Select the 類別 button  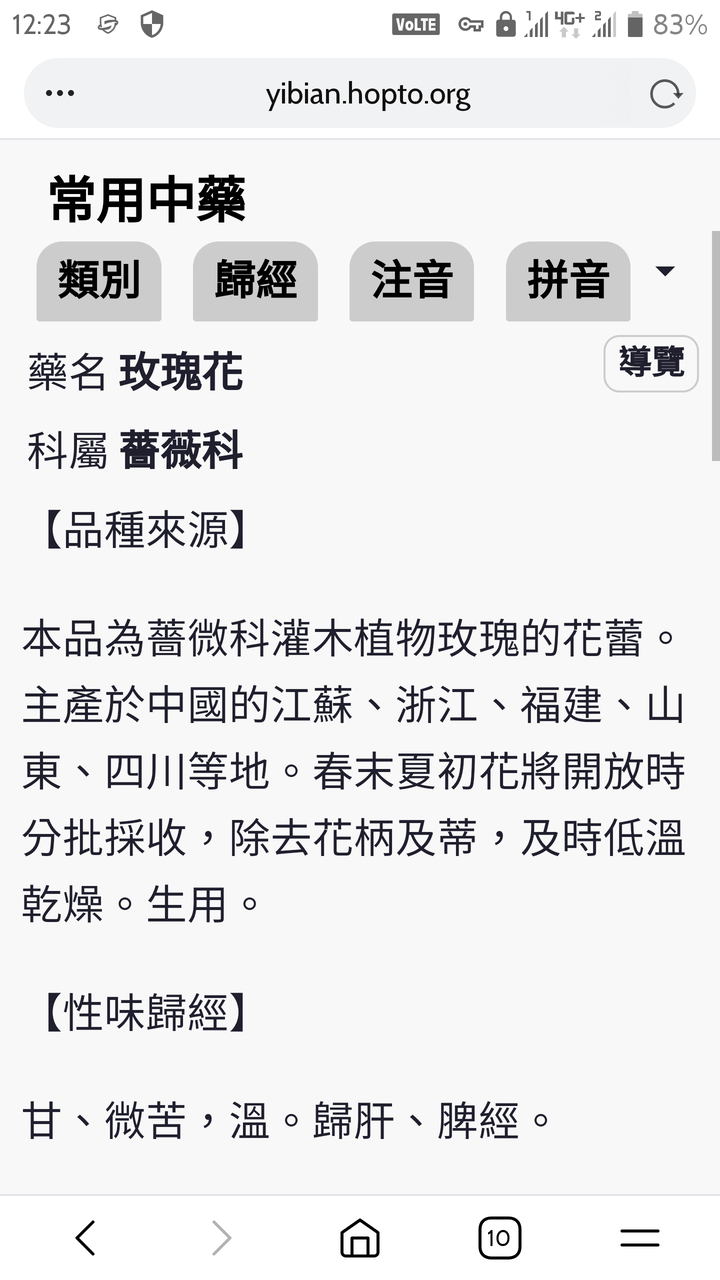coord(99,281)
